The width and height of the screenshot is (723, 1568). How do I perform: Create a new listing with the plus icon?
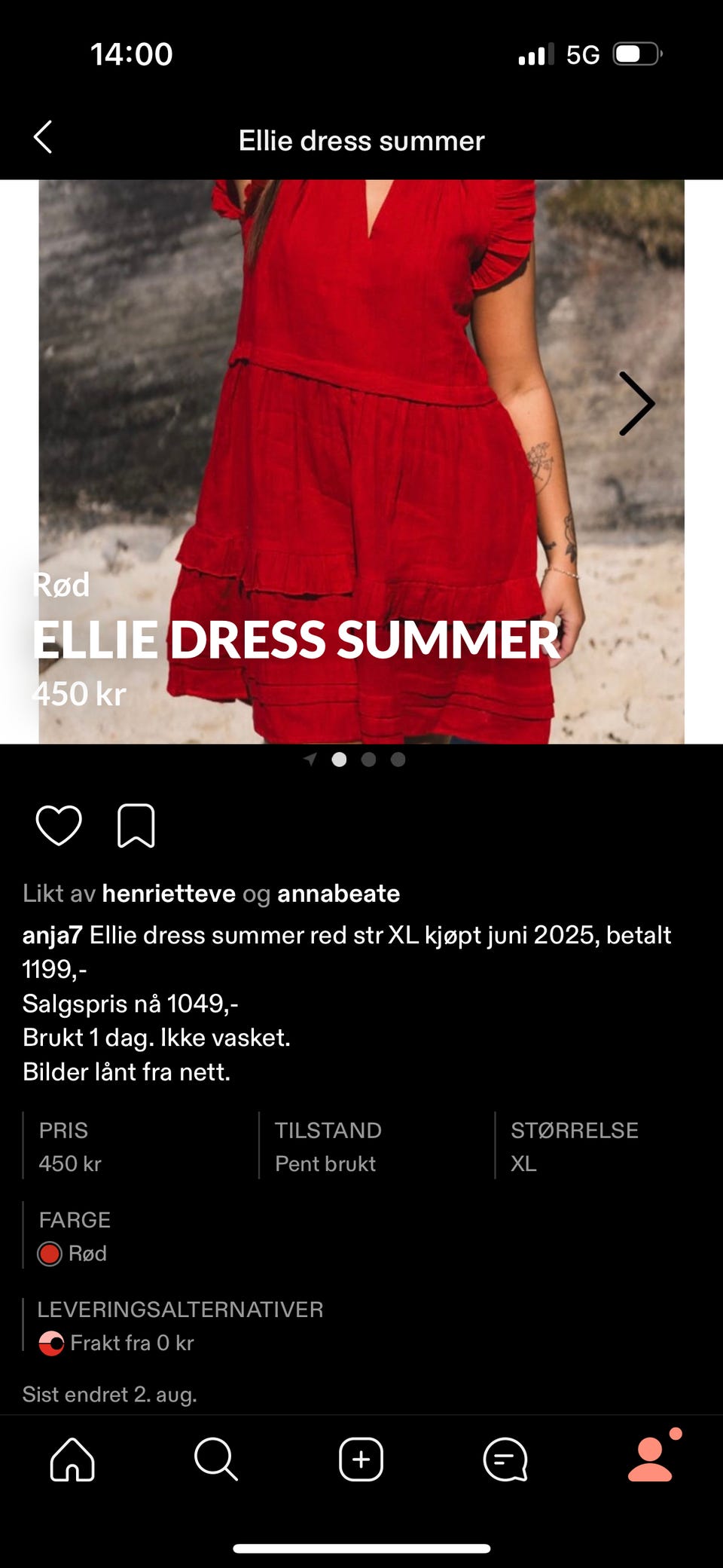click(361, 1460)
